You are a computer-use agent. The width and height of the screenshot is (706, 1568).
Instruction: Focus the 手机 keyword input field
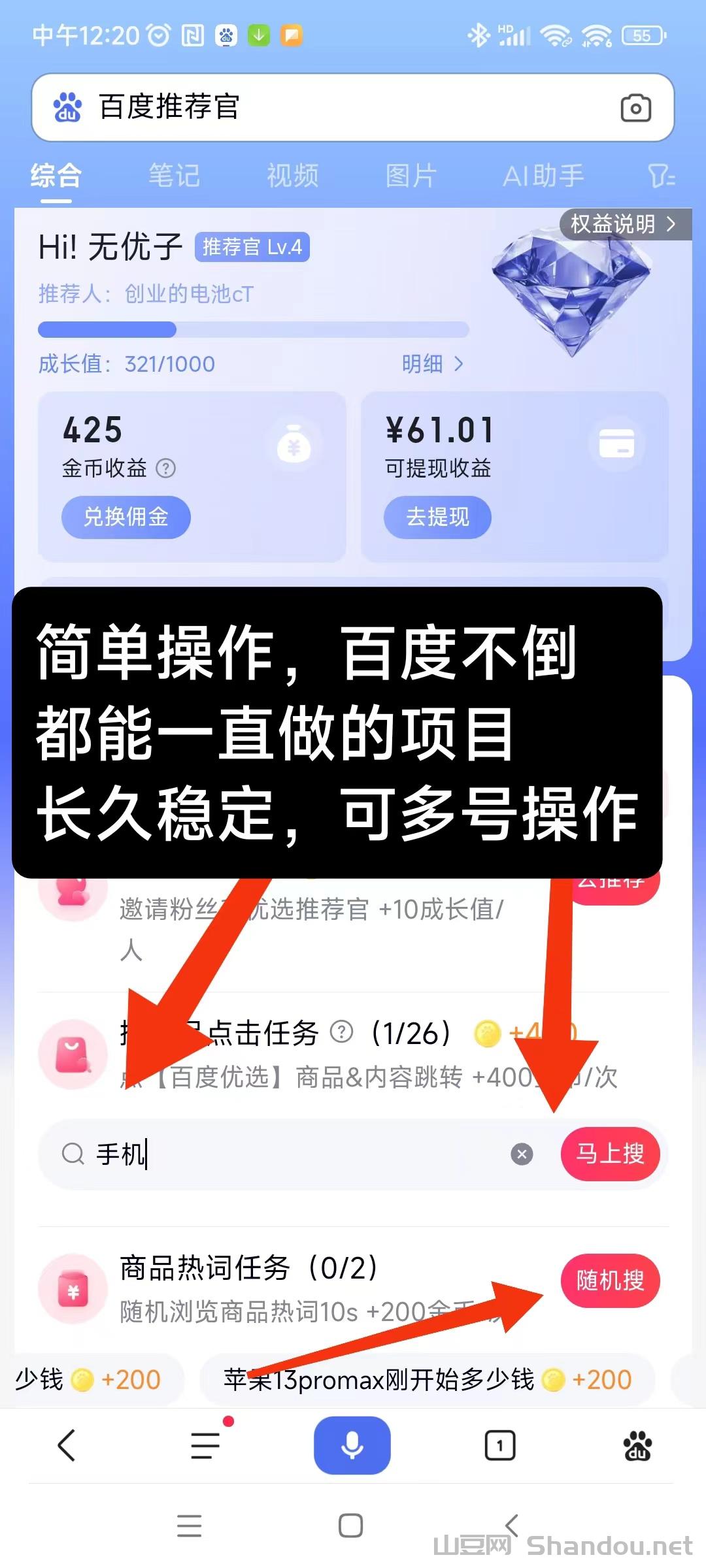point(294,1154)
